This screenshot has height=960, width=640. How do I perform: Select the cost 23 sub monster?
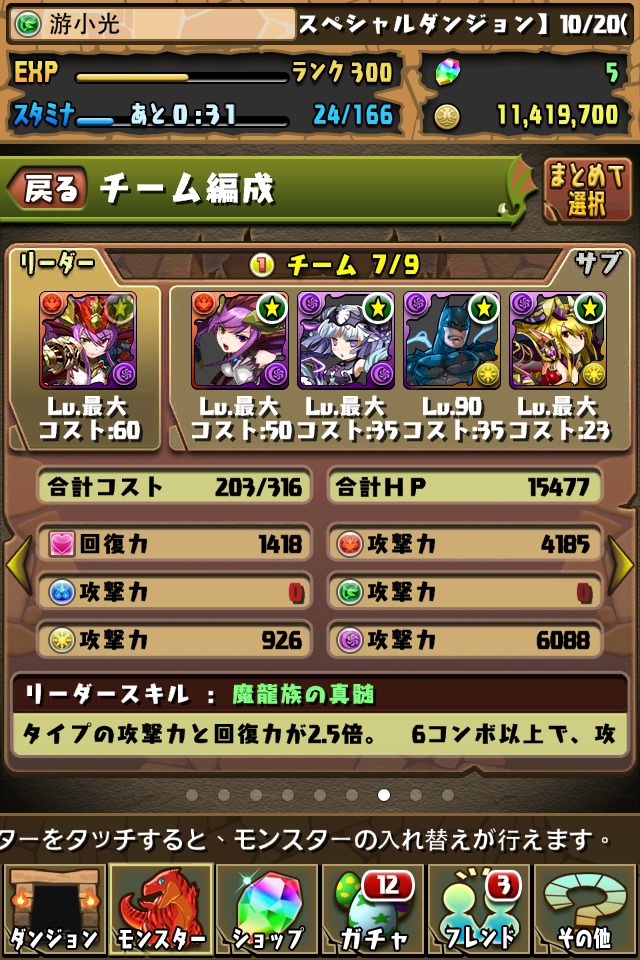(557, 340)
